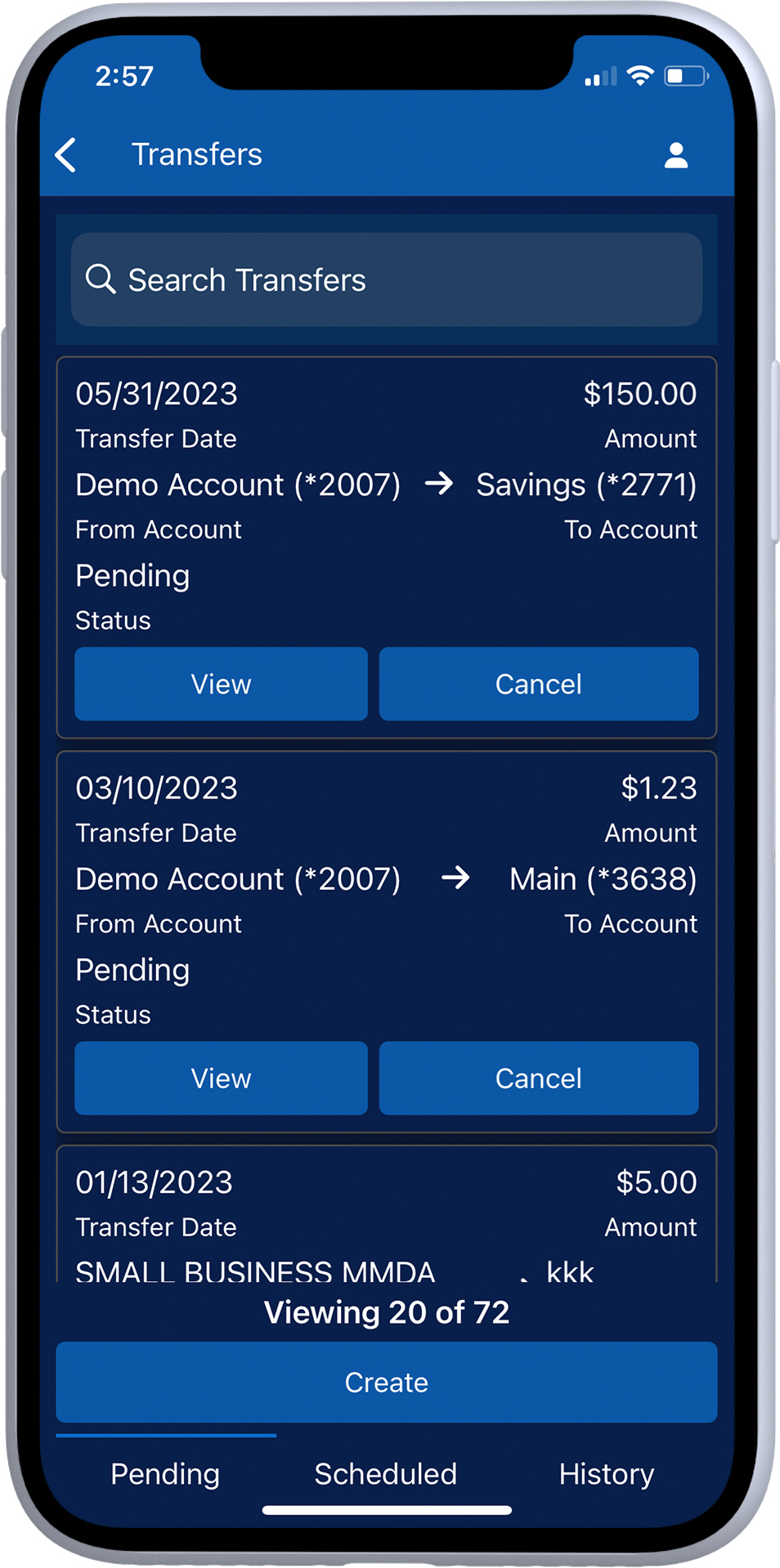The width and height of the screenshot is (780, 1568).
Task: Switch to the History tab
Action: (607, 1473)
